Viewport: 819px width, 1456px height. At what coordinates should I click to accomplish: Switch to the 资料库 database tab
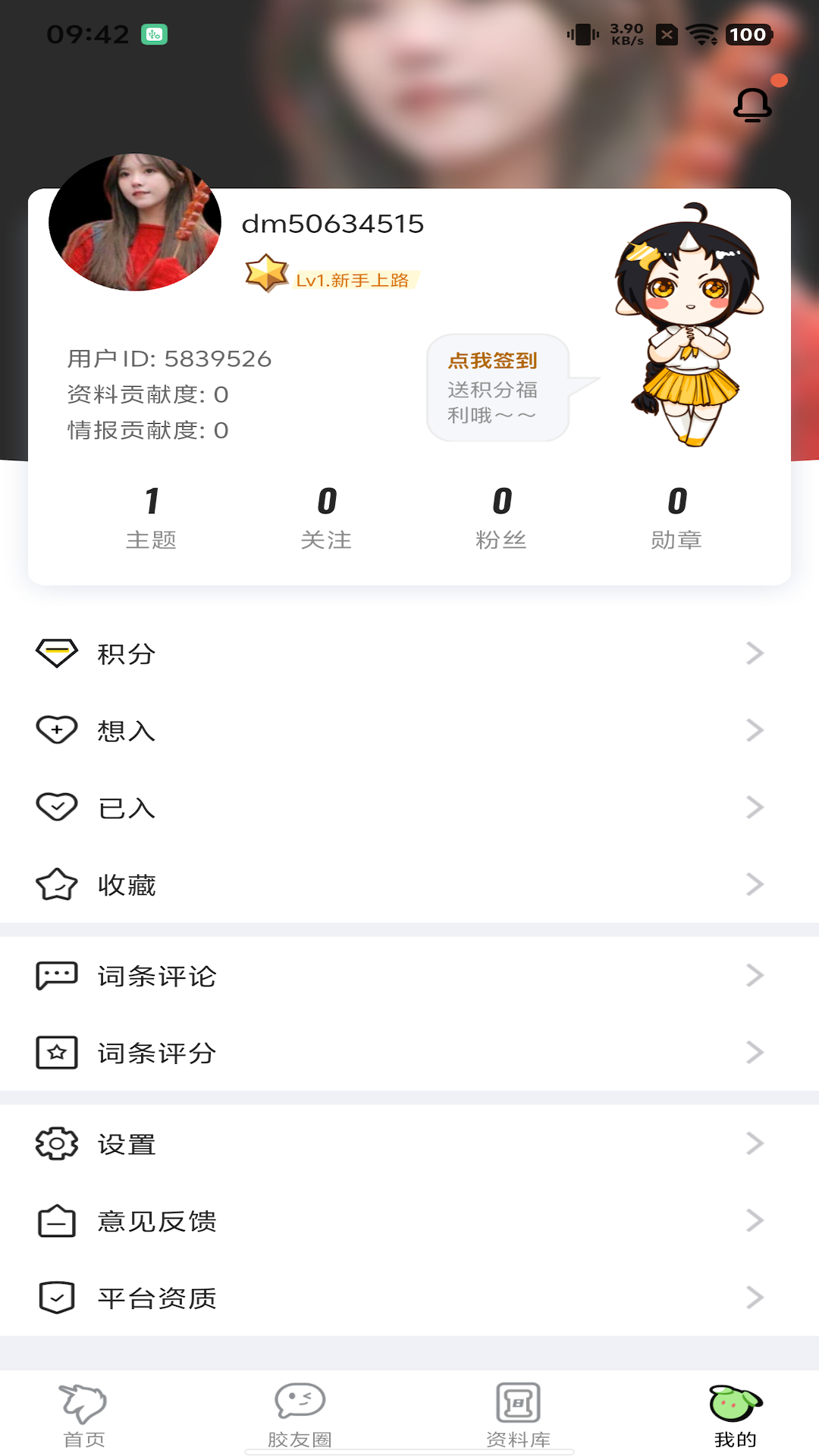point(519,1414)
